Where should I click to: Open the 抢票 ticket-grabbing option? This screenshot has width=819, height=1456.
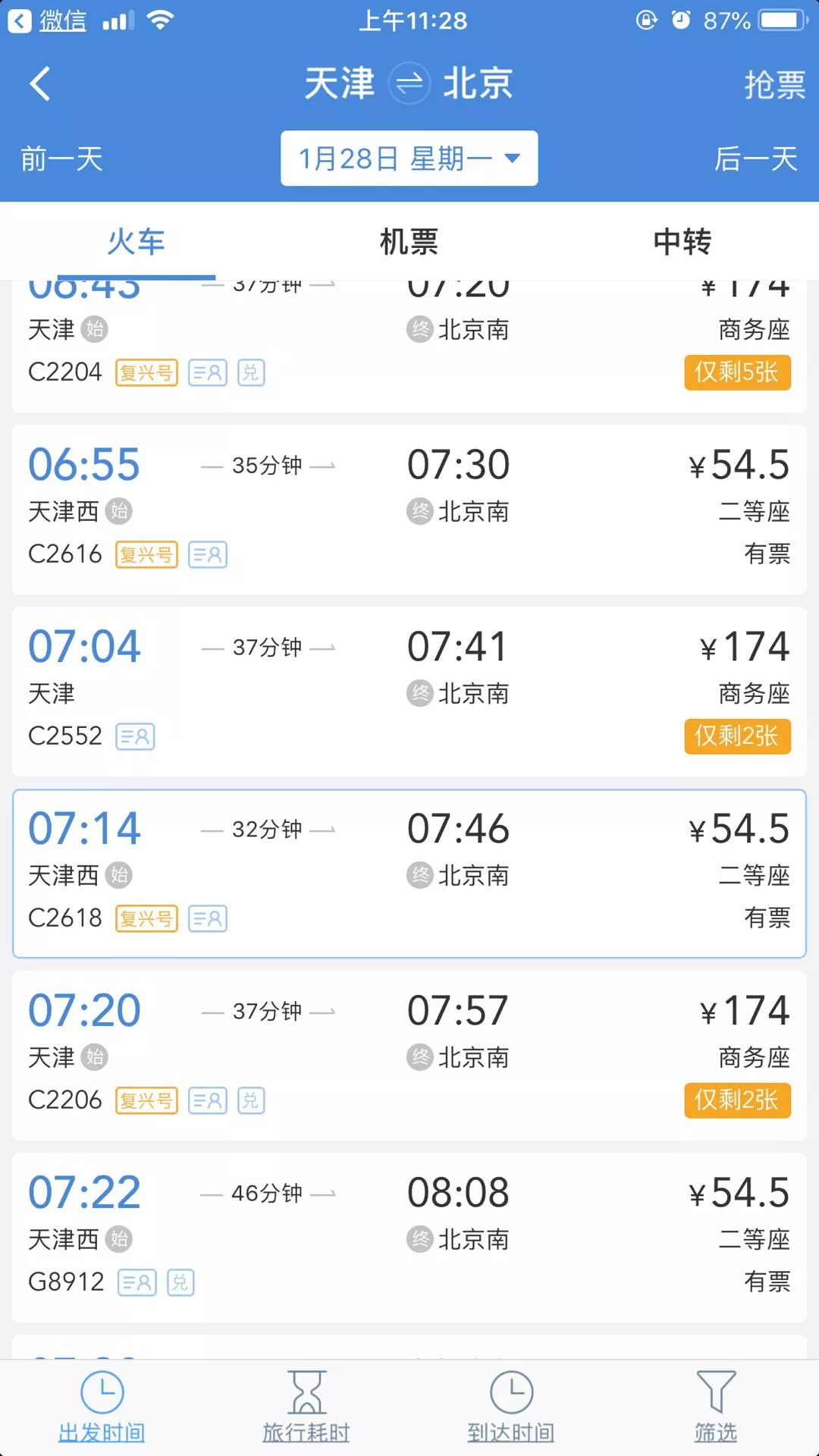(x=773, y=85)
